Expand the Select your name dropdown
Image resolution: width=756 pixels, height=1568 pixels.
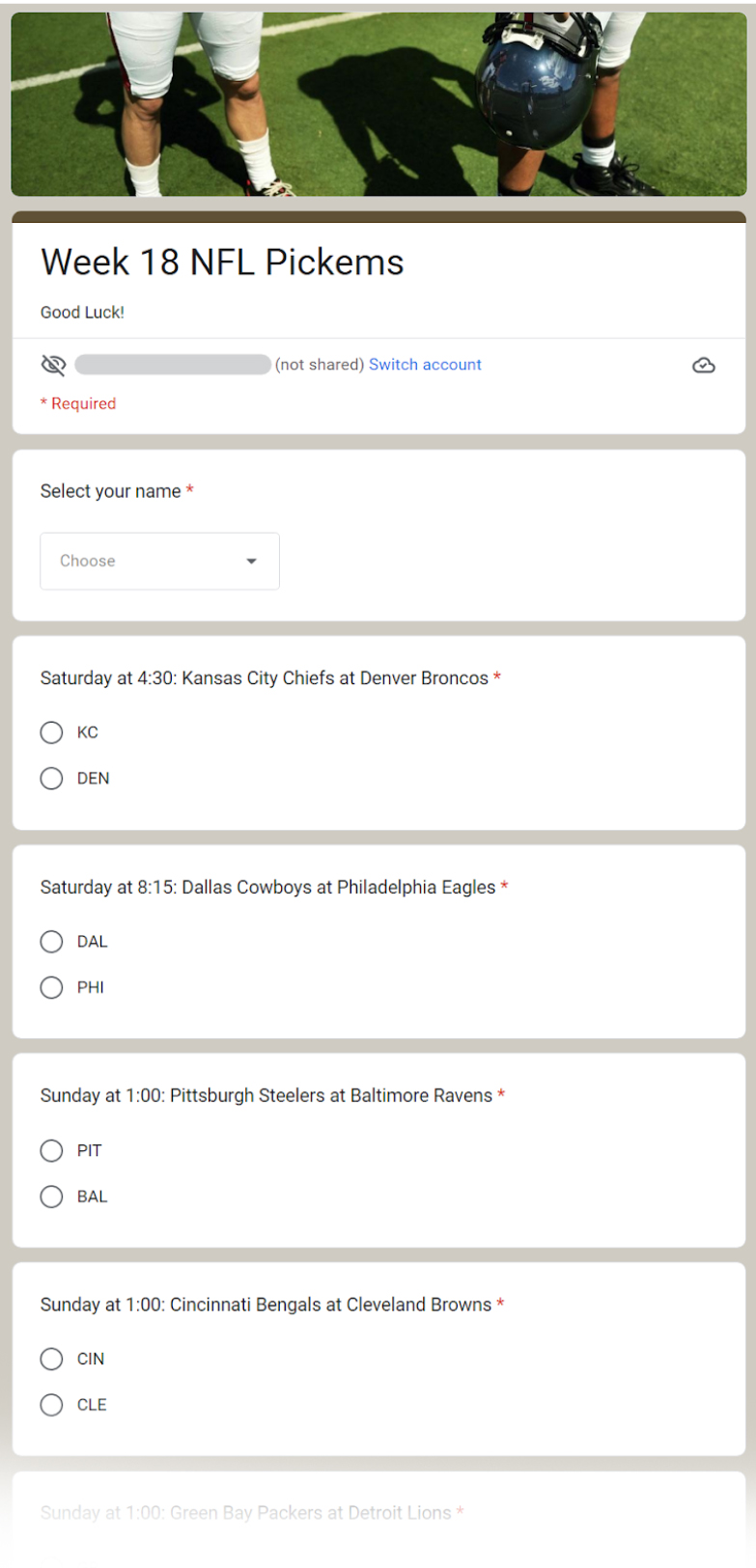pyautogui.click(x=159, y=561)
